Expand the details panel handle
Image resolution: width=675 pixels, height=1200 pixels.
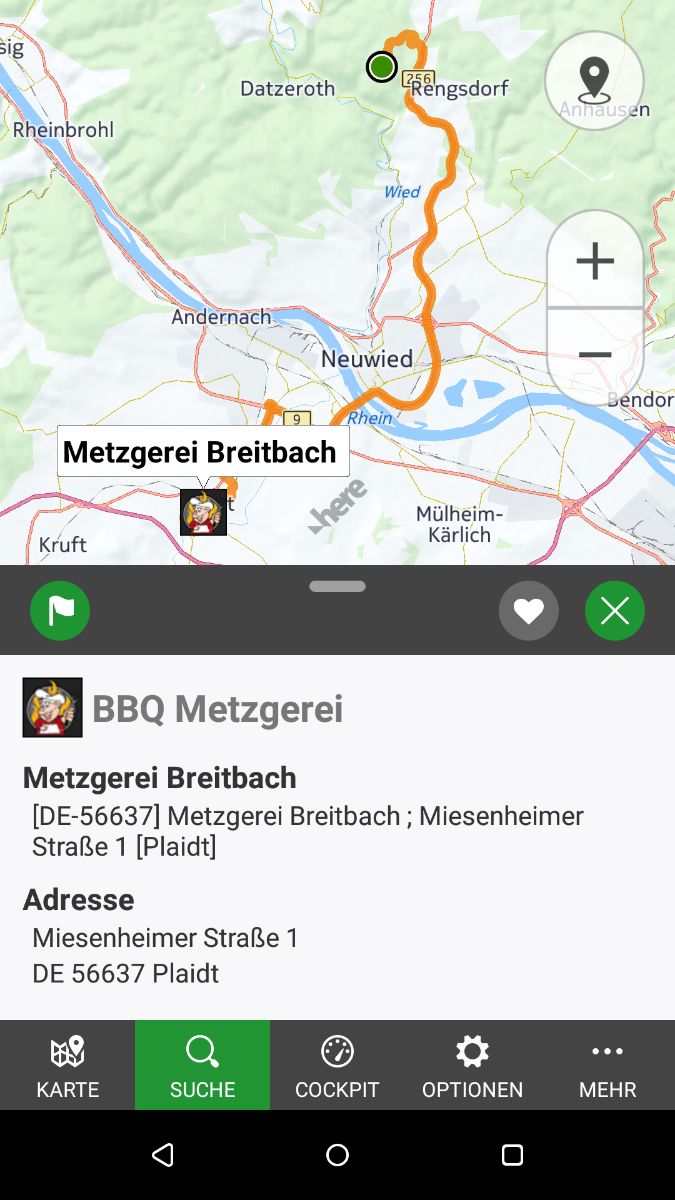tap(337, 586)
